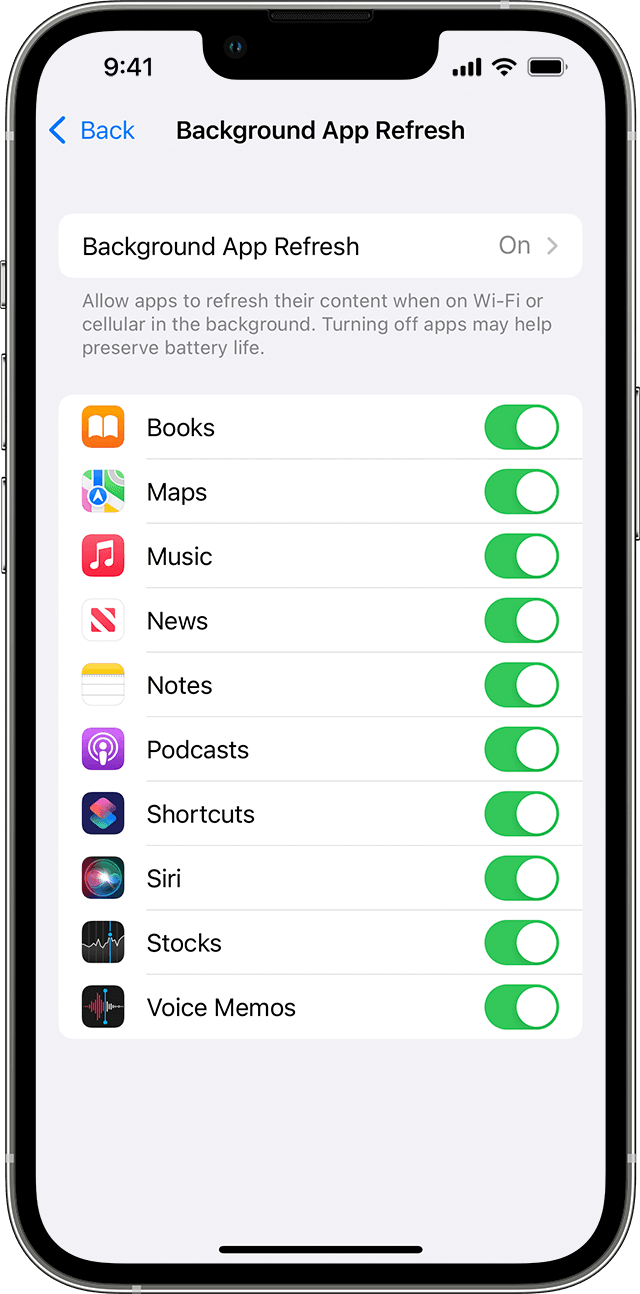Image resolution: width=640 pixels, height=1294 pixels.
Task: Disable background refresh for Maps
Action: (x=521, y=492)
